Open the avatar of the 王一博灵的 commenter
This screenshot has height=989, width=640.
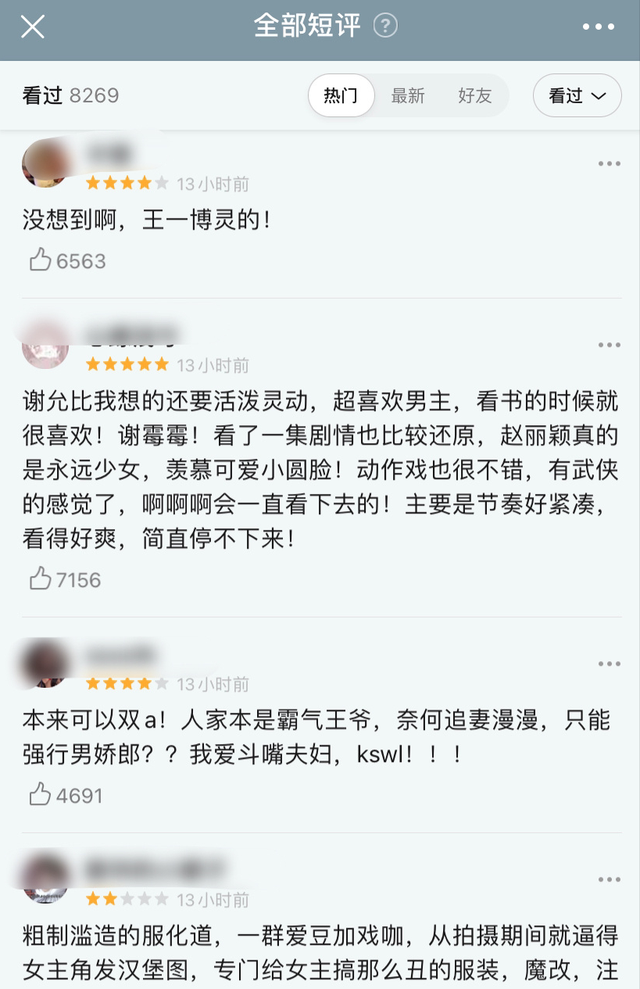(46, 164)
